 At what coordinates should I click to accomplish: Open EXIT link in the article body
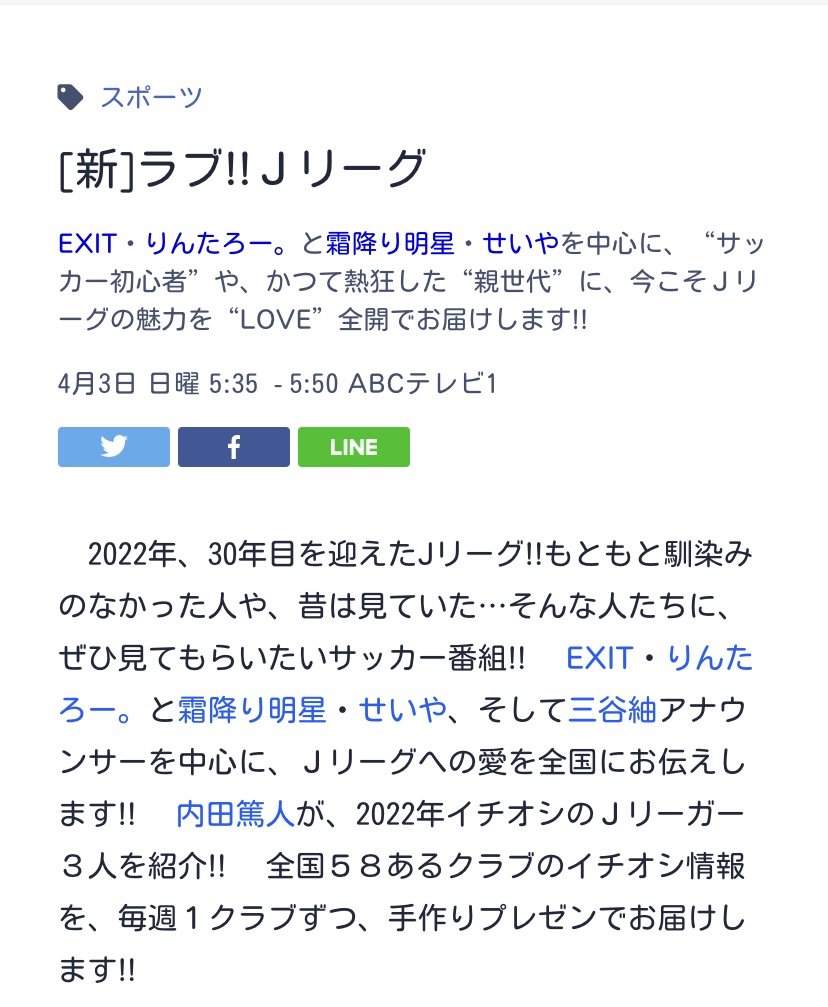click(x=600, y=658)
